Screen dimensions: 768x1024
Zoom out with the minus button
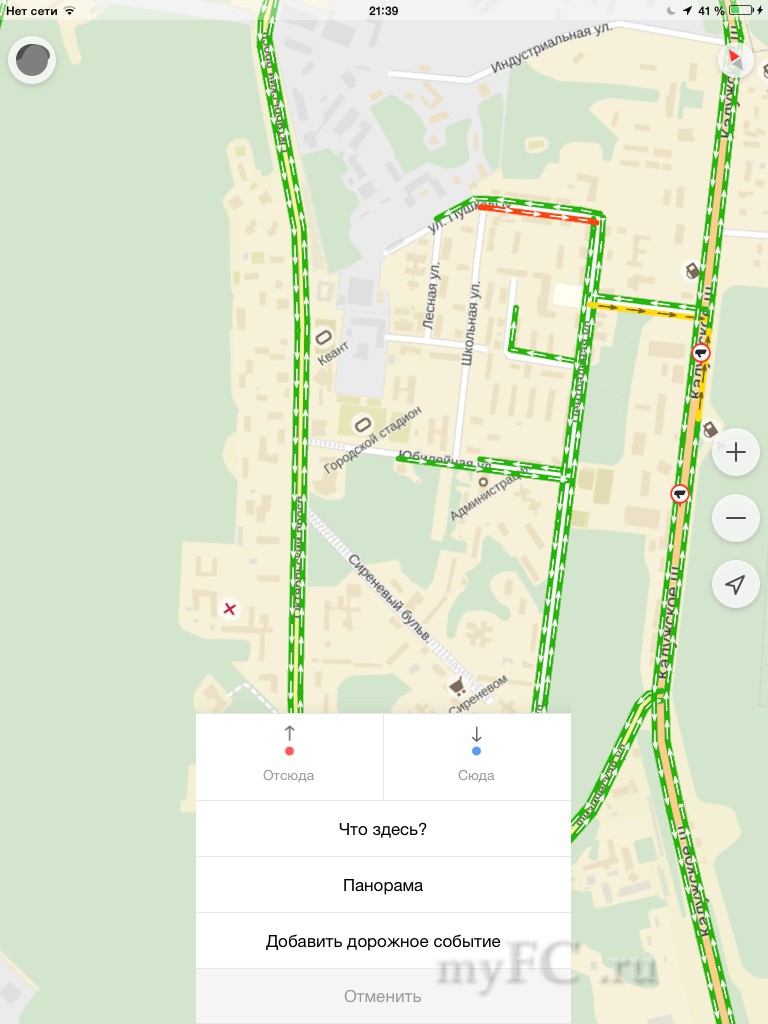click(736, 518)
